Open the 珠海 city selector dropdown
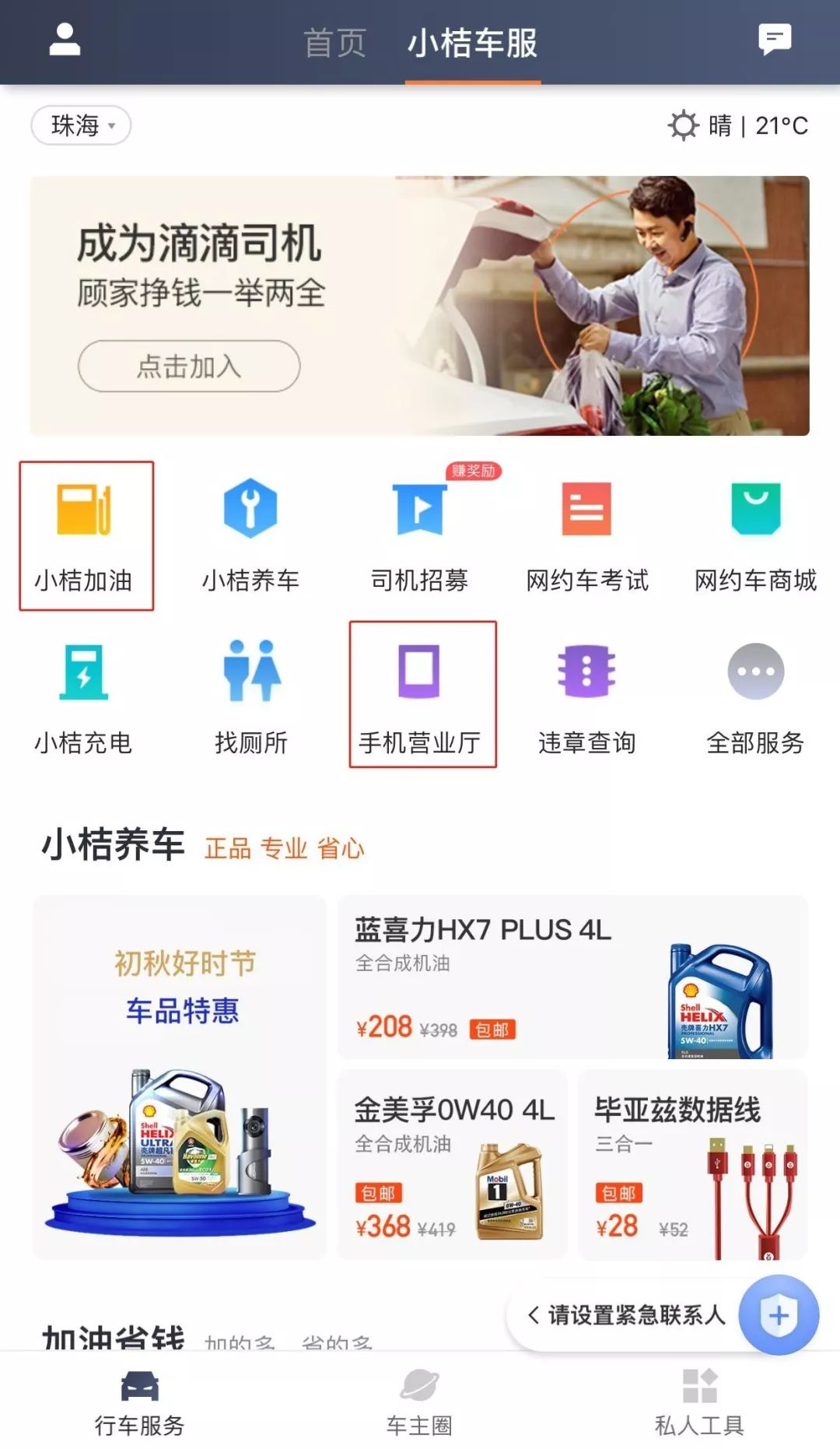The height and width of the screenshot is (1449, 840). pyautogui.click(x=80, y=125)
